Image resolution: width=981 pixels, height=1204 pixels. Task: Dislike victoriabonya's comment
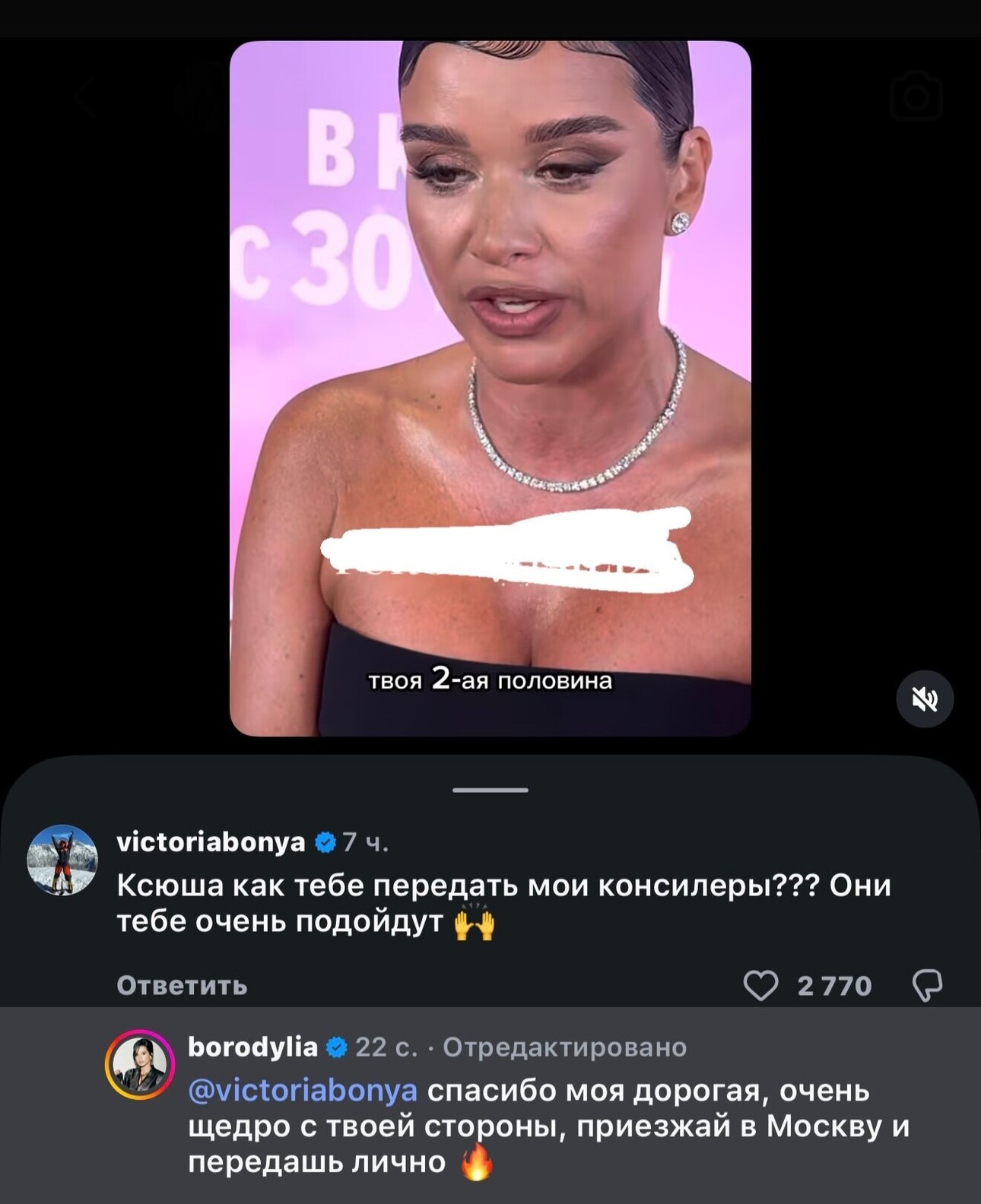tap(928, 986)
